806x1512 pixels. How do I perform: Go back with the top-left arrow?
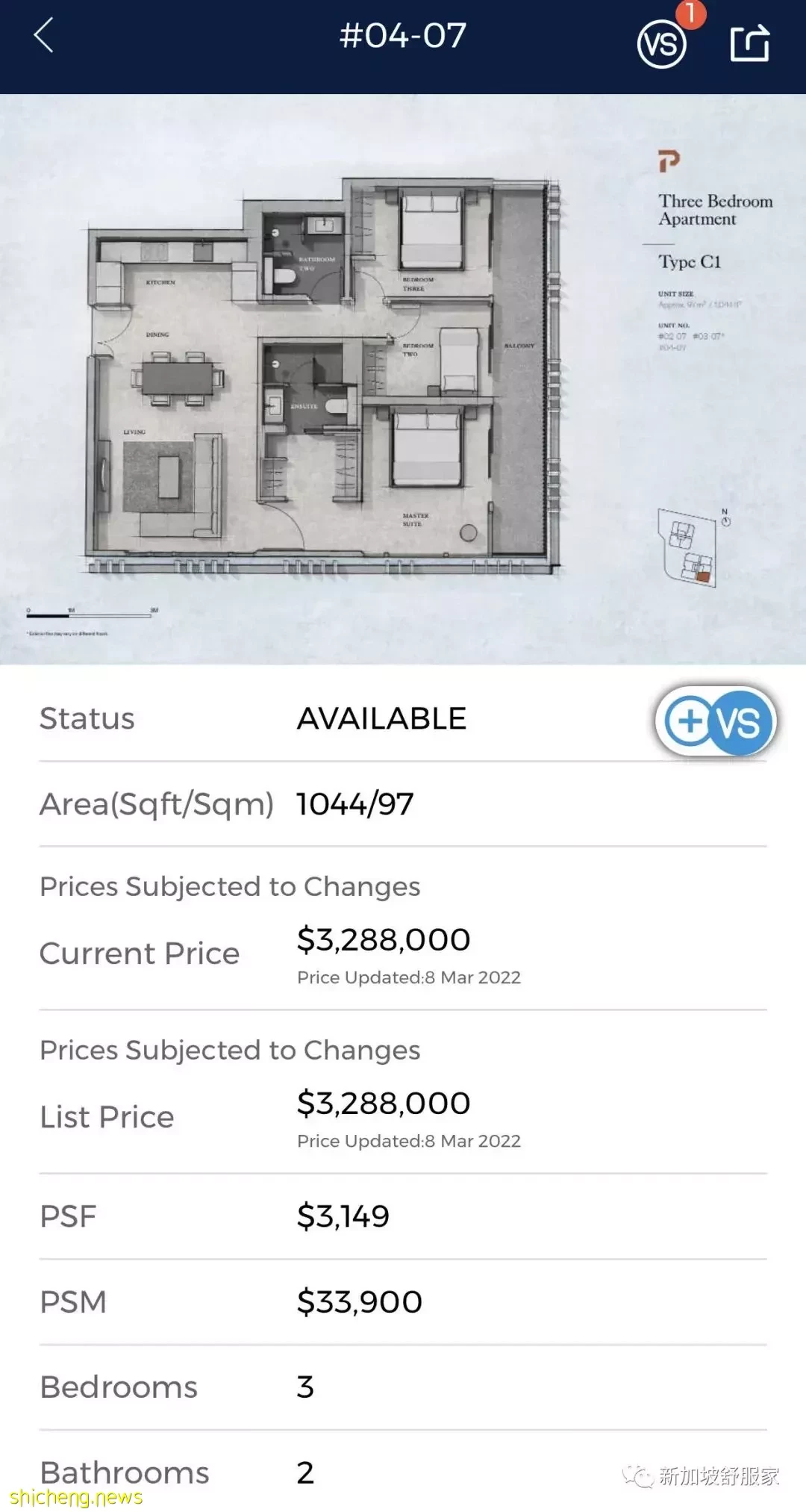tap(44, 36)
